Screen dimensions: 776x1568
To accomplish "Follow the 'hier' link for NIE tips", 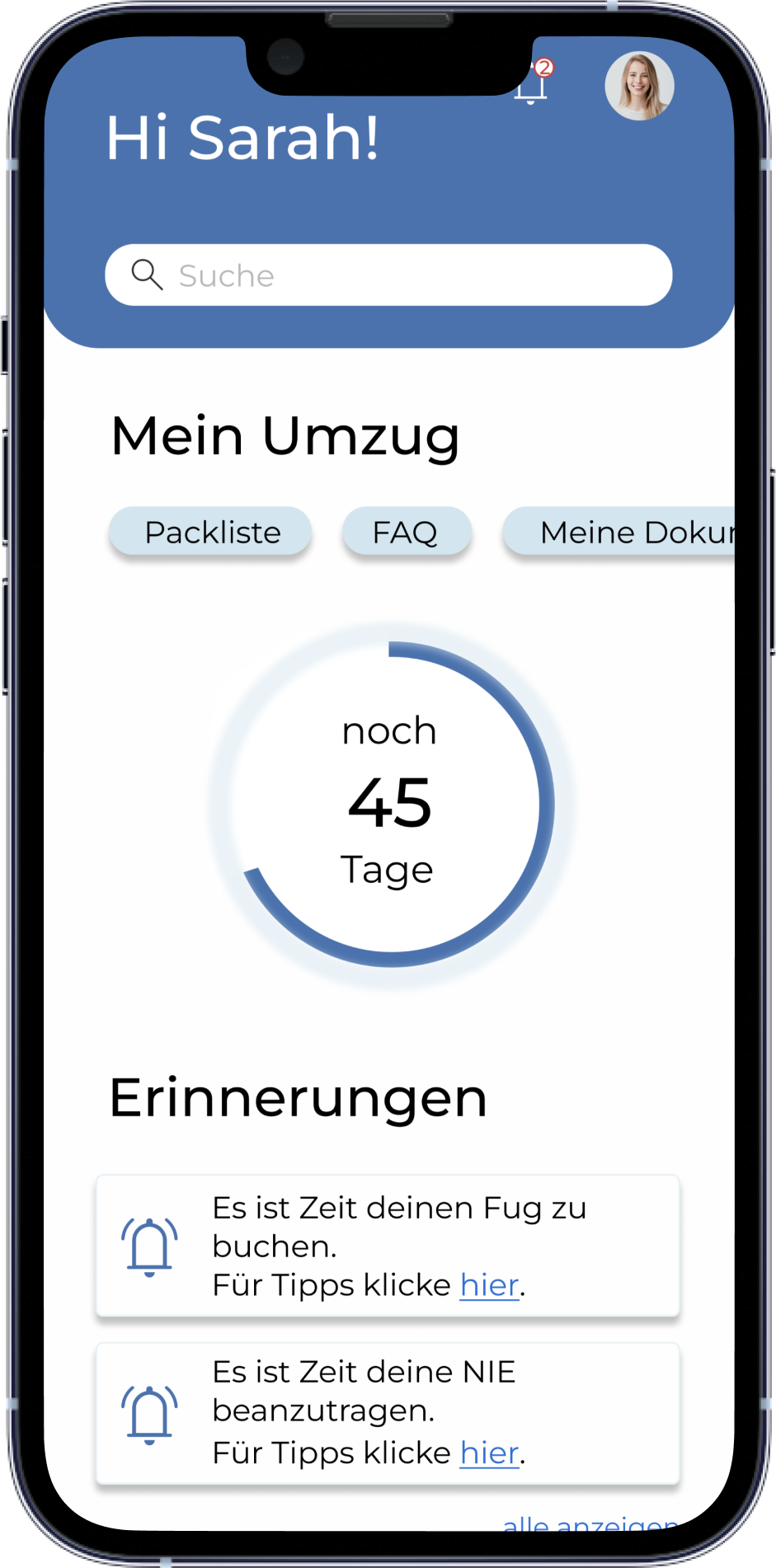I will click(489, 1453).
